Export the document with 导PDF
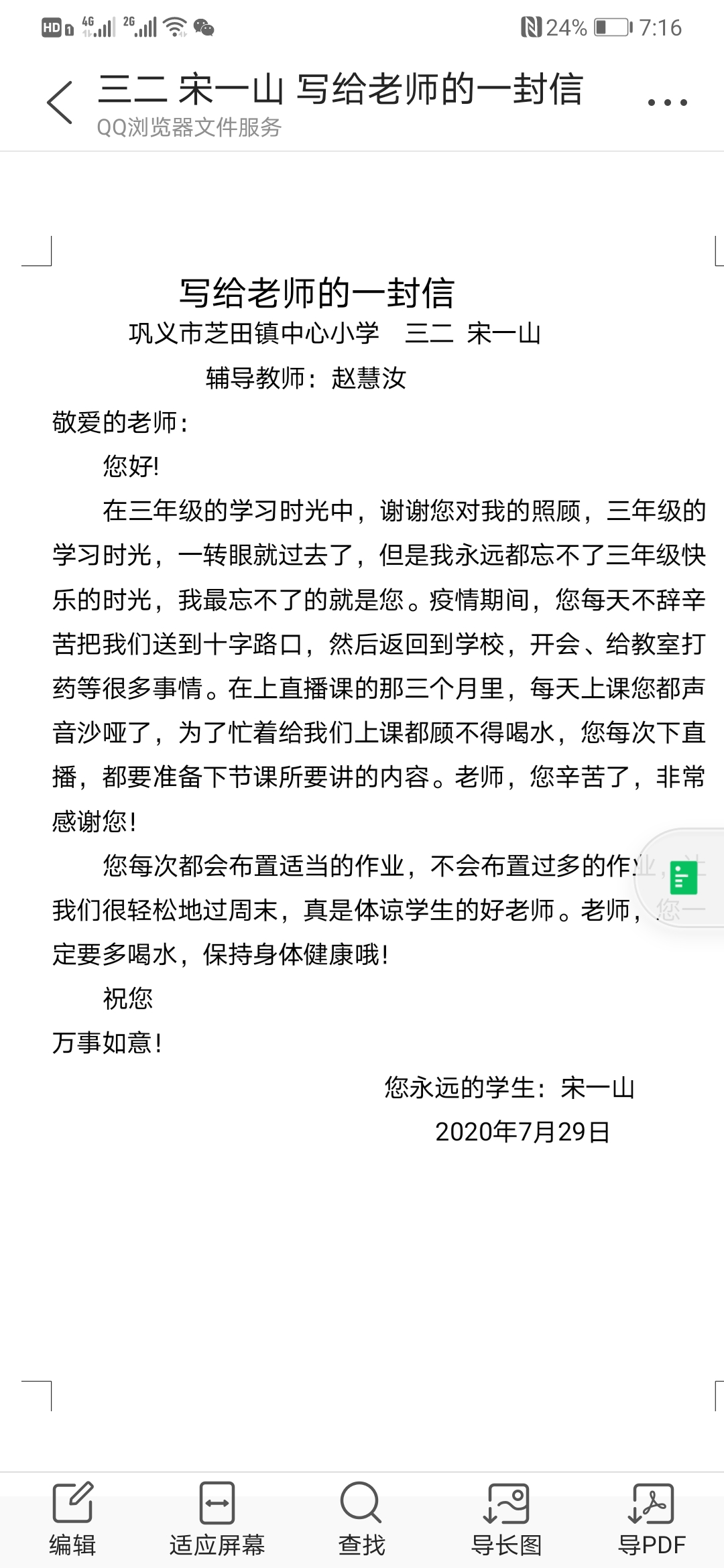Viewport: 724px width, 1568px height. (651, 1518)
